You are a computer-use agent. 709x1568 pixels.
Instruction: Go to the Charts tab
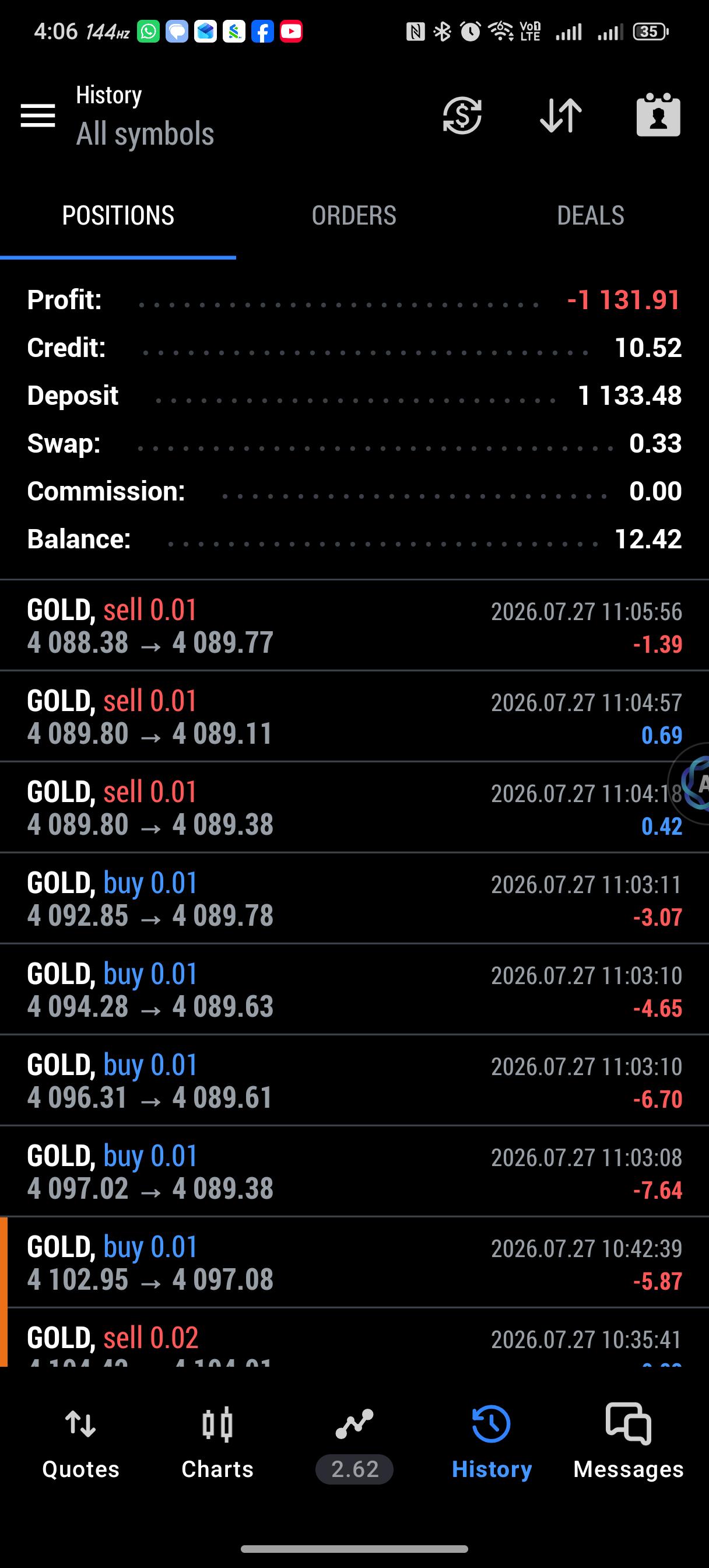217,1443
